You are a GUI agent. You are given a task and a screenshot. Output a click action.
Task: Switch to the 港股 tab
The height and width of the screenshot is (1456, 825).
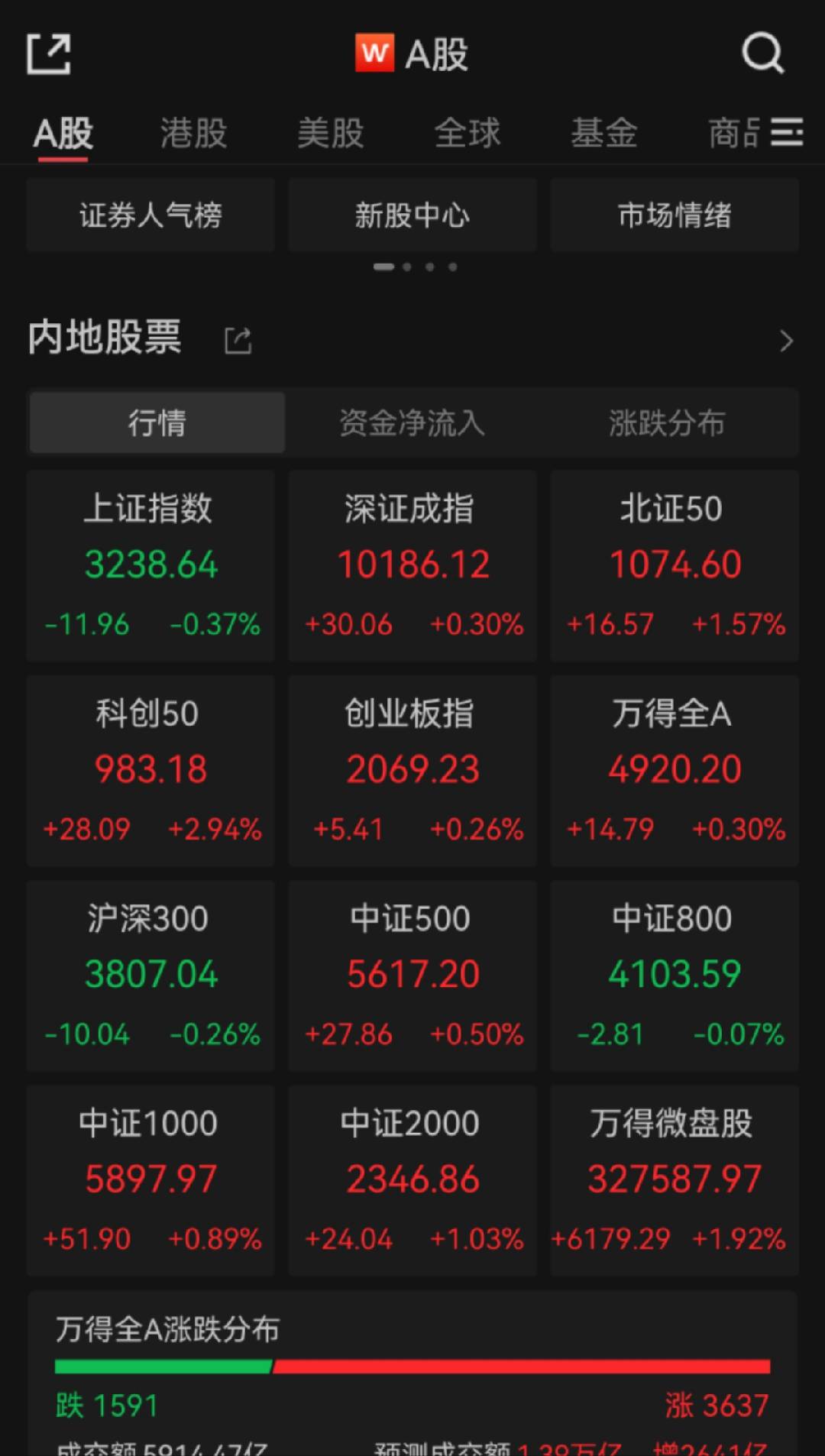click(x=192, y=132)
